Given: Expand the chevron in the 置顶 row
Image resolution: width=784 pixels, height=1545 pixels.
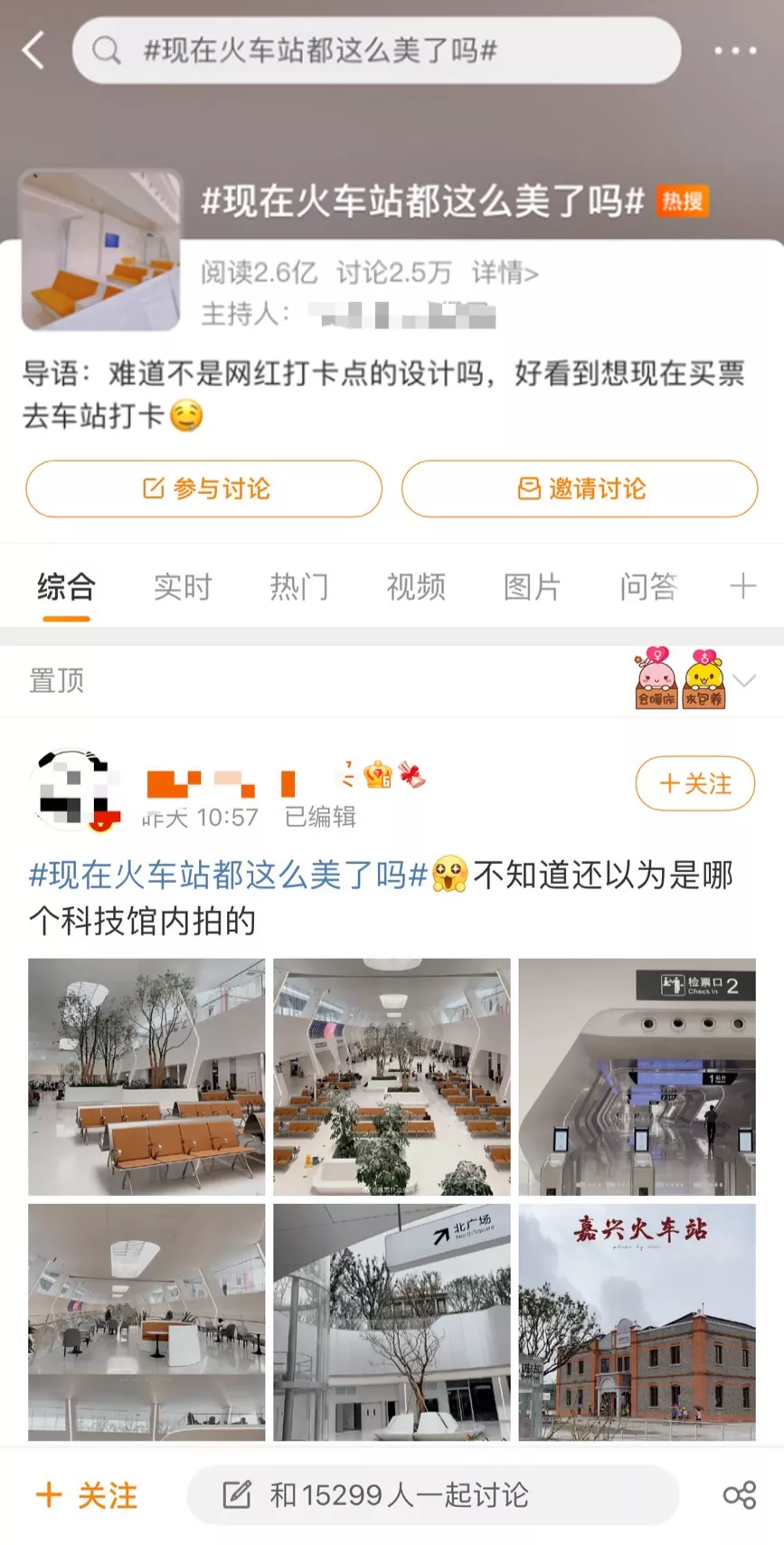Looking at the screenshot, I should [744, 680].
